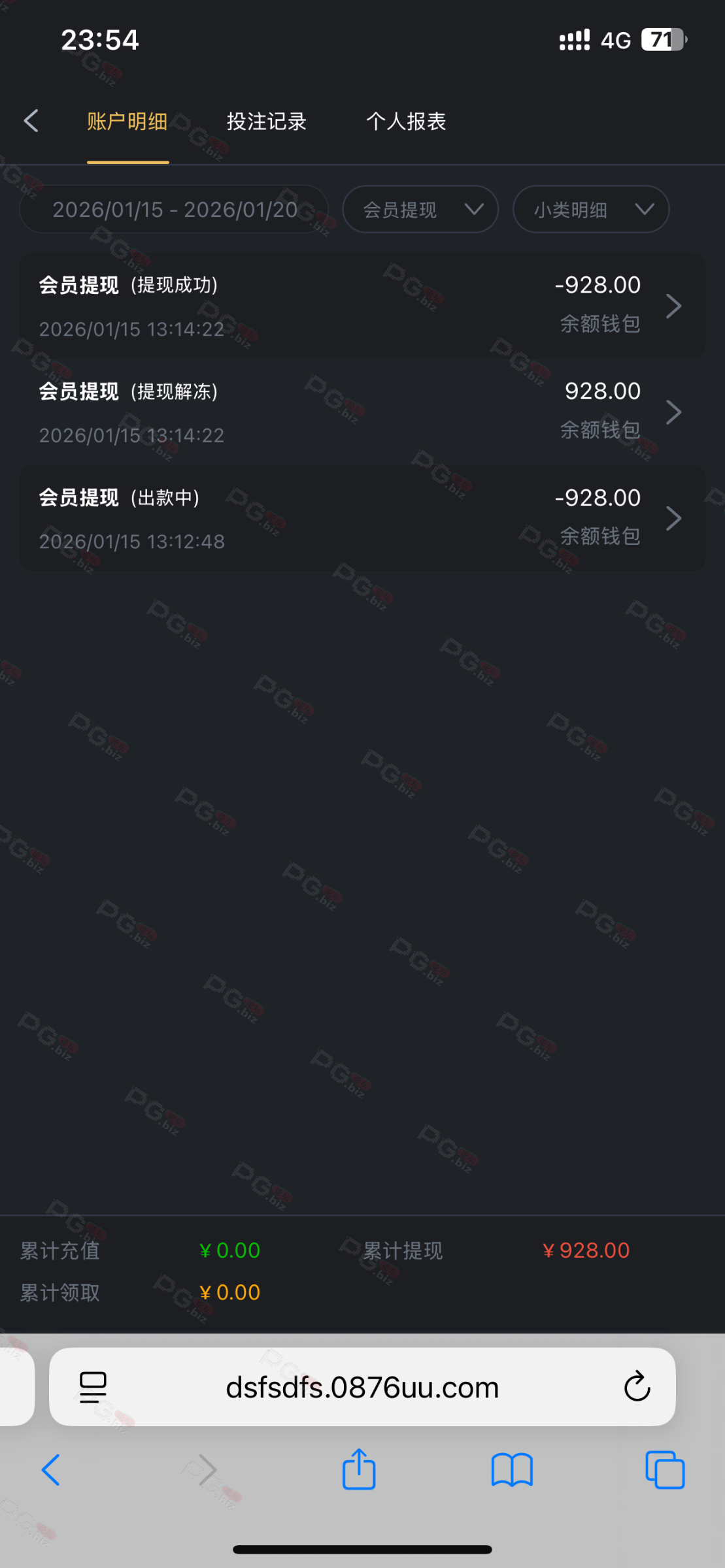Expand the 会员提现 dropdown filter
The image size is (725, 1568).
[x=420, y=210]
